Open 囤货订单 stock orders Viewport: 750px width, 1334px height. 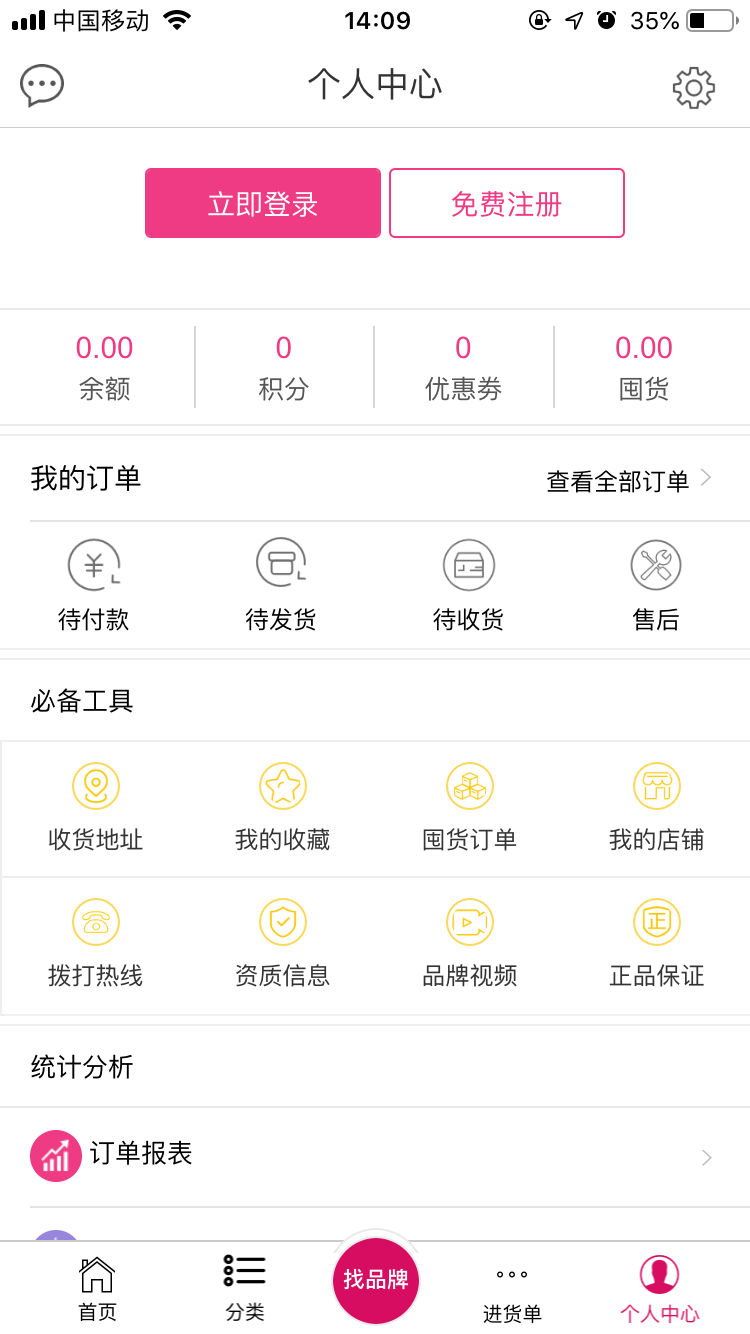470,808
